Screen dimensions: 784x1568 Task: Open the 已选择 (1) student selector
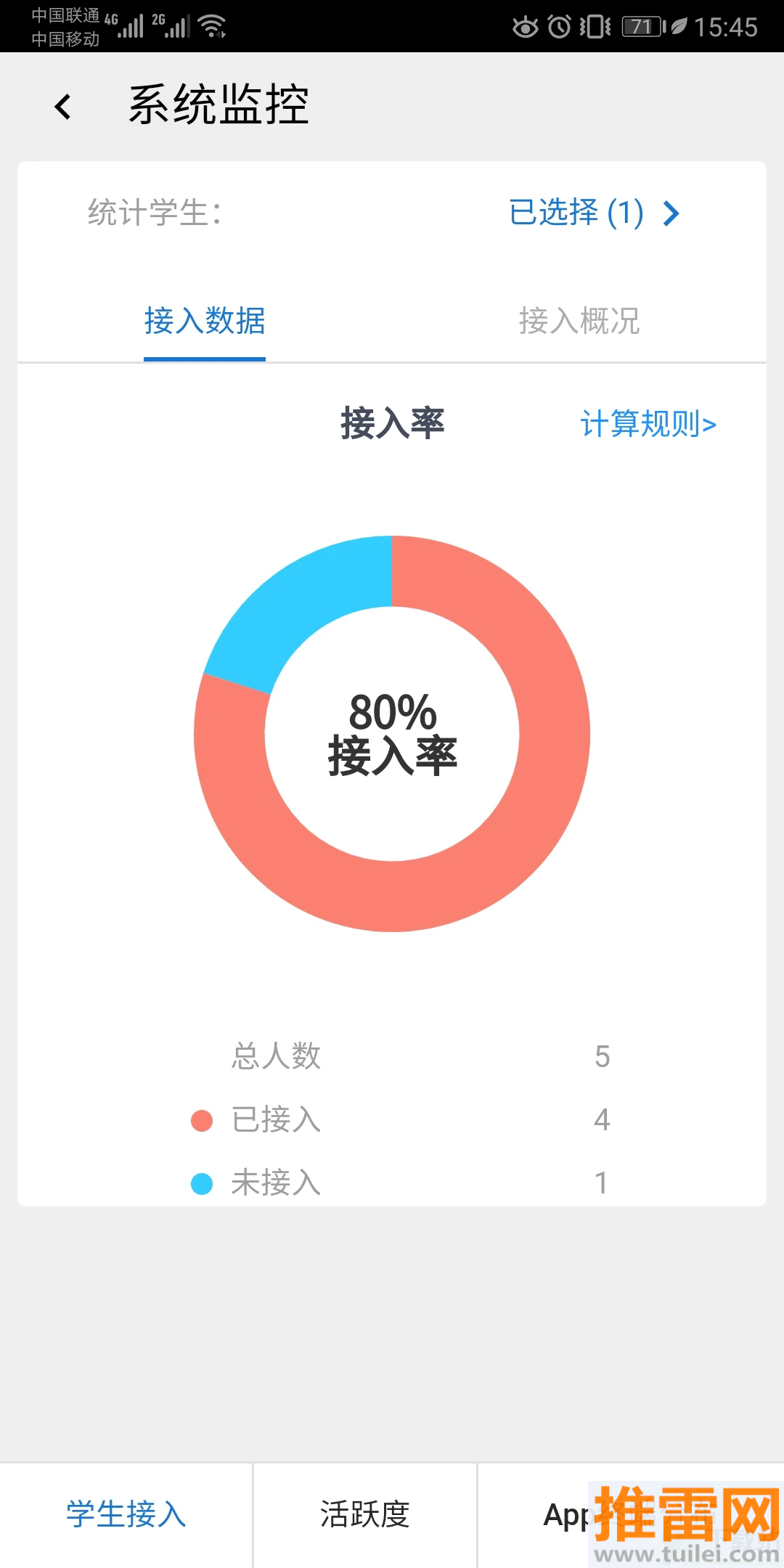click(x=593, y=213)
